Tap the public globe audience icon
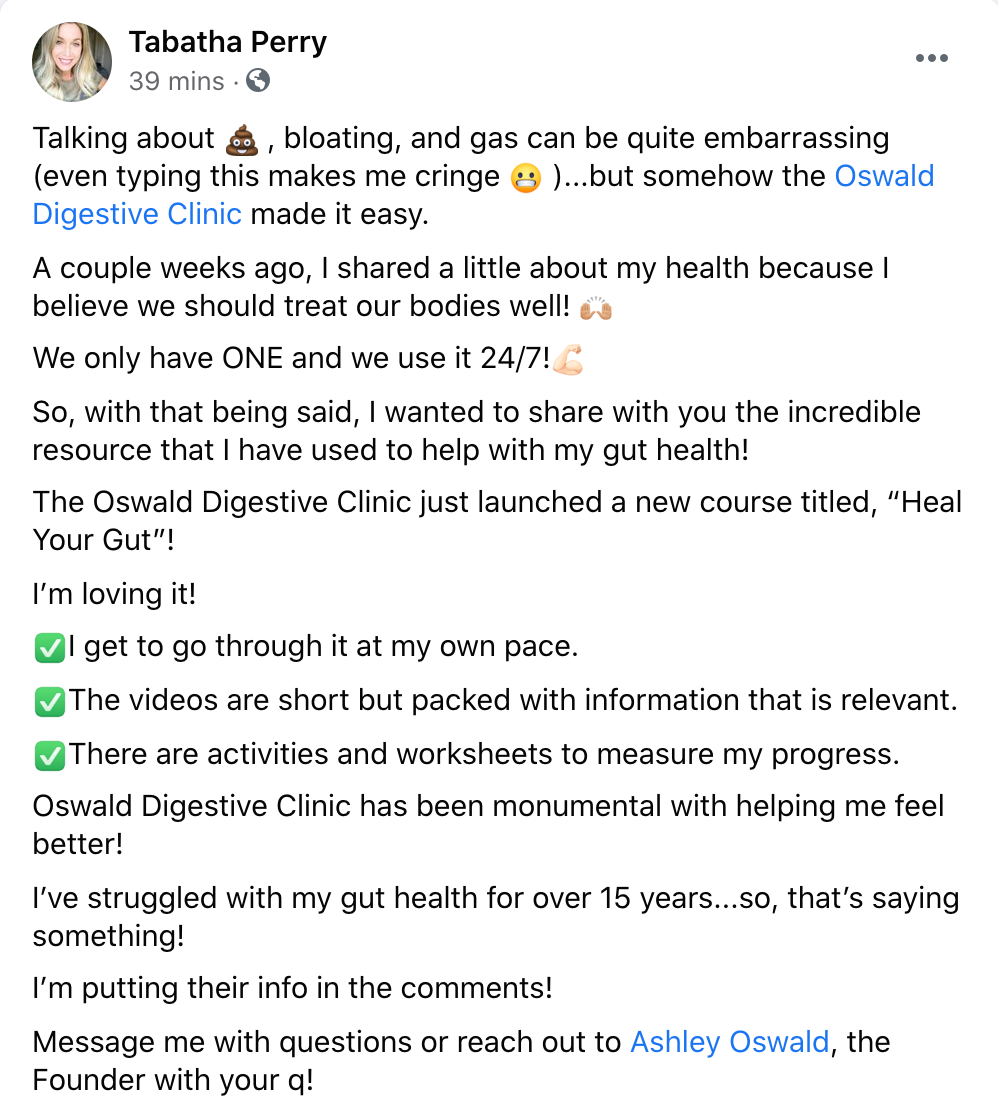Screen dimensions: 998x1112 coord(258,81)
